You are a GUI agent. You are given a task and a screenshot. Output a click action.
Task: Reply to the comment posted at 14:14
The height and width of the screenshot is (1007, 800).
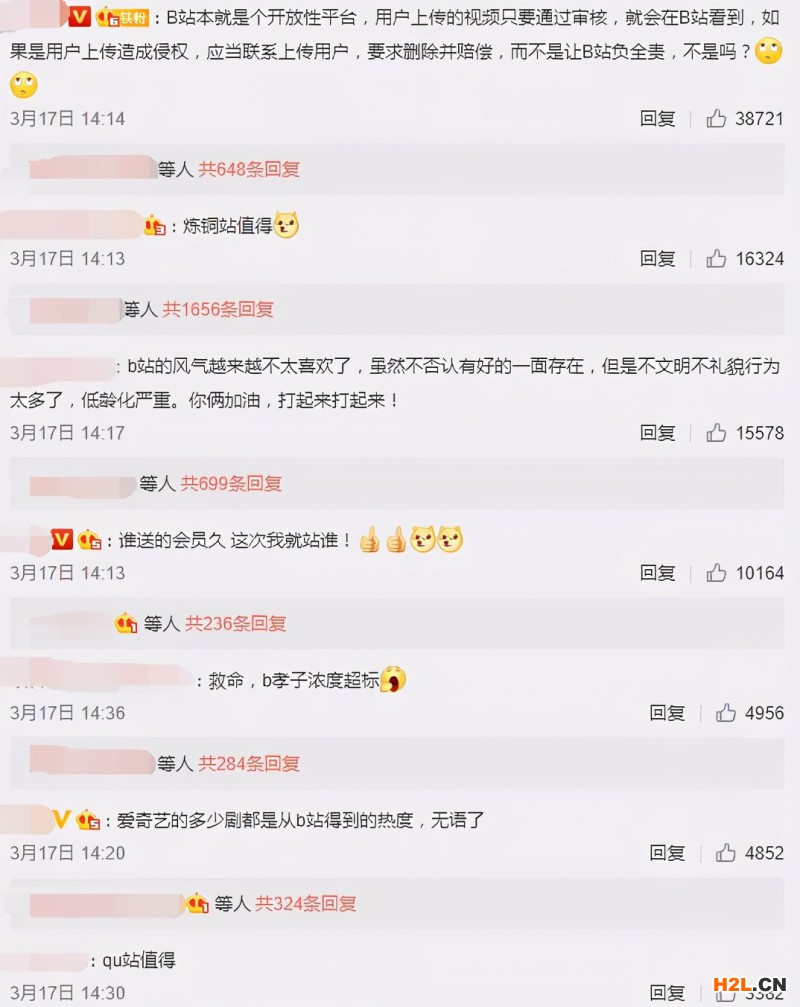point(658,119)
